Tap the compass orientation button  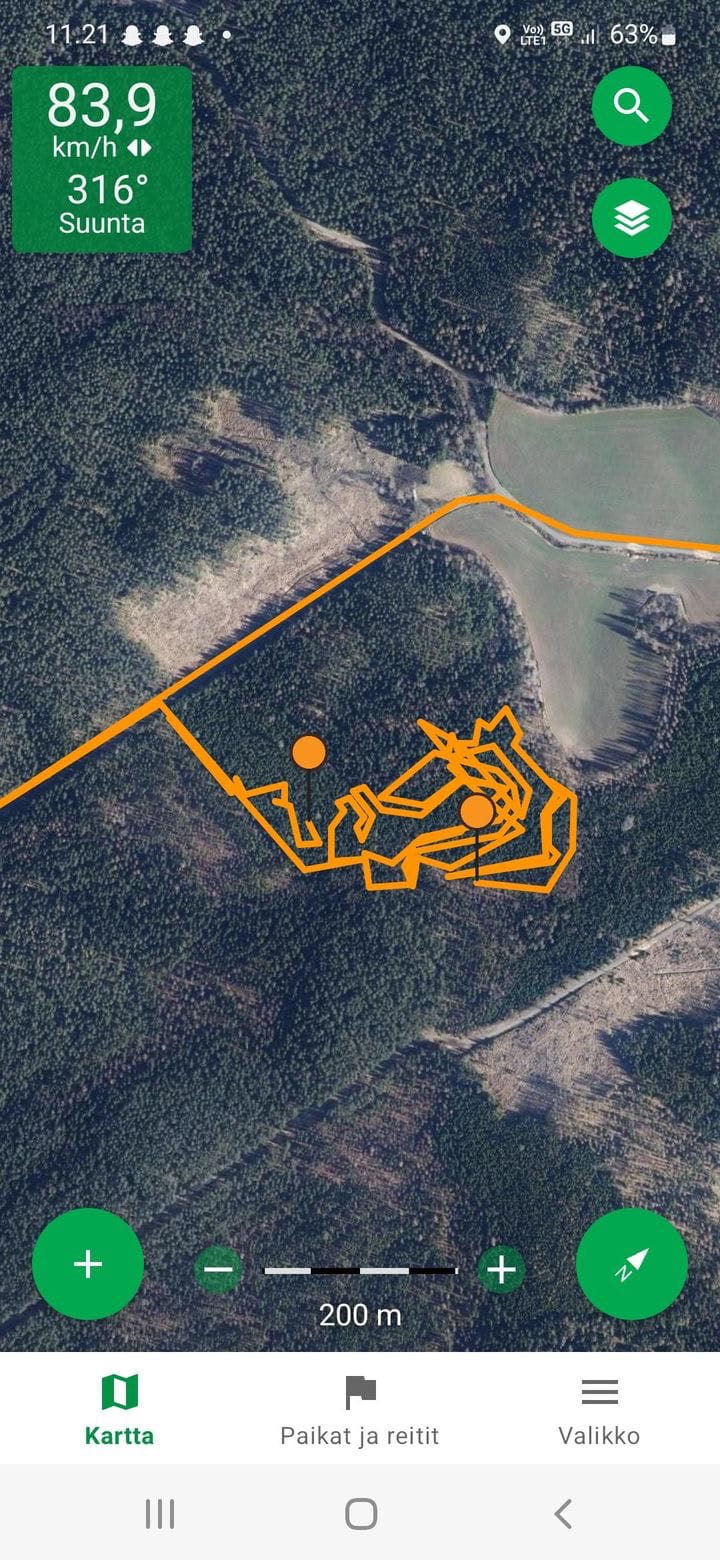(x=631, y=1264)
